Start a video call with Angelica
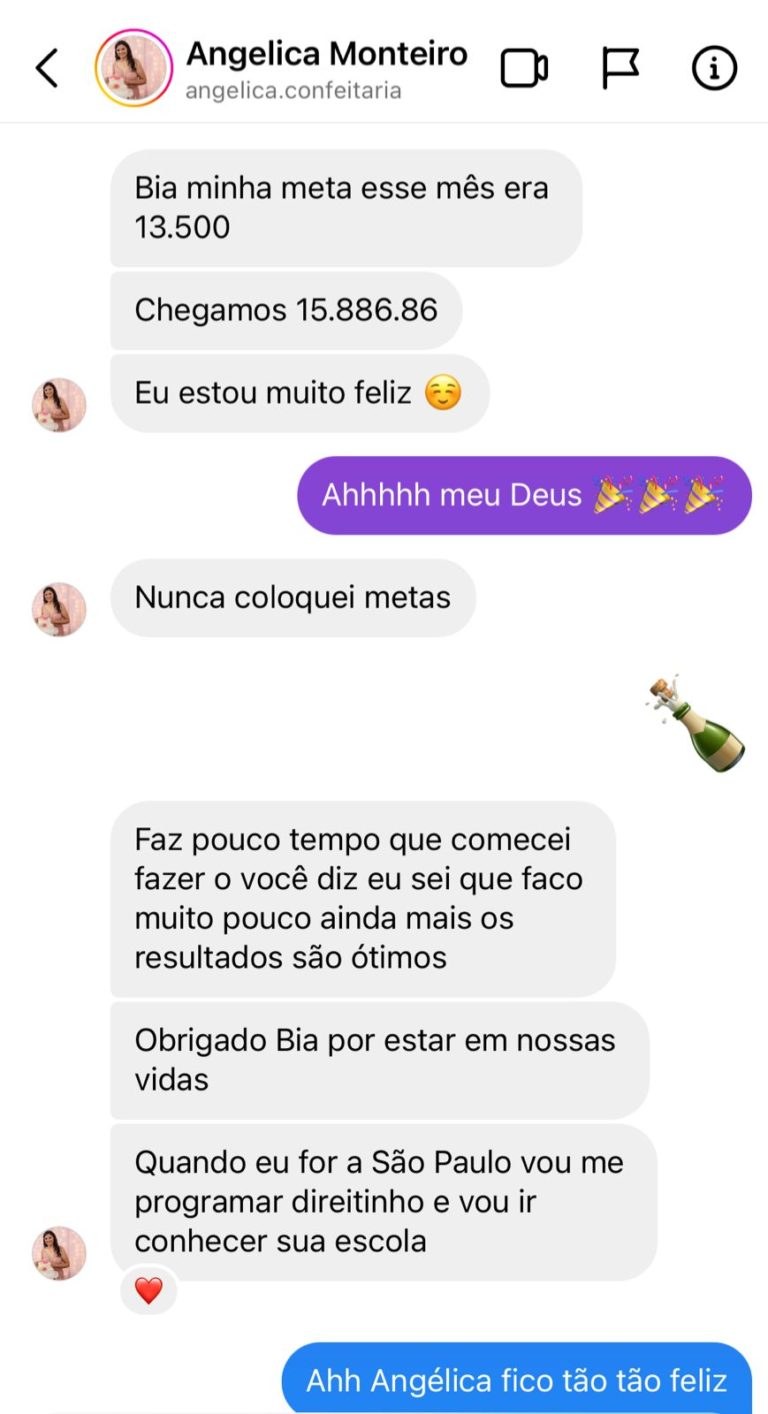The image size is (768, 1414). pyautogui.click(x=523, y=68)
